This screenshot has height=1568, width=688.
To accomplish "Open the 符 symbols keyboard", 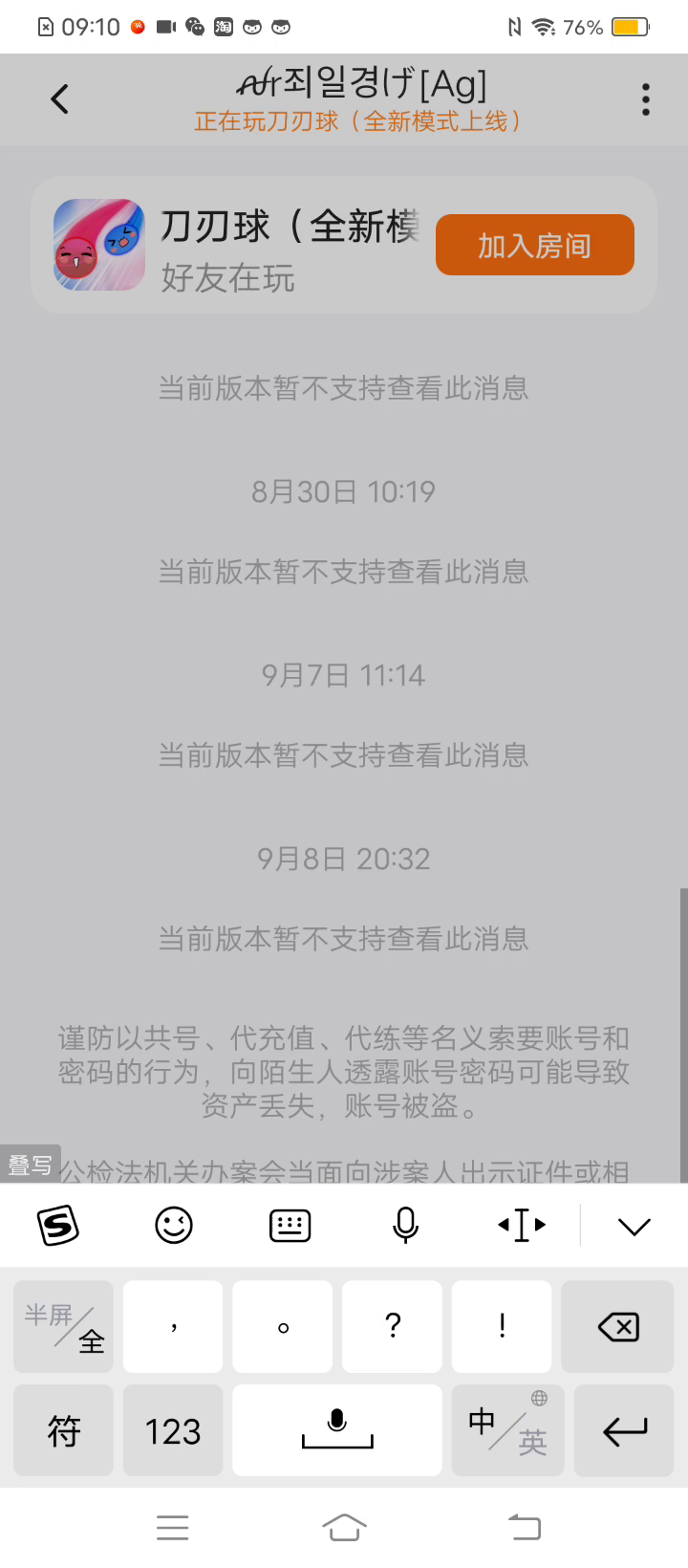I will pyautogui.click(x=63, y=1431).
